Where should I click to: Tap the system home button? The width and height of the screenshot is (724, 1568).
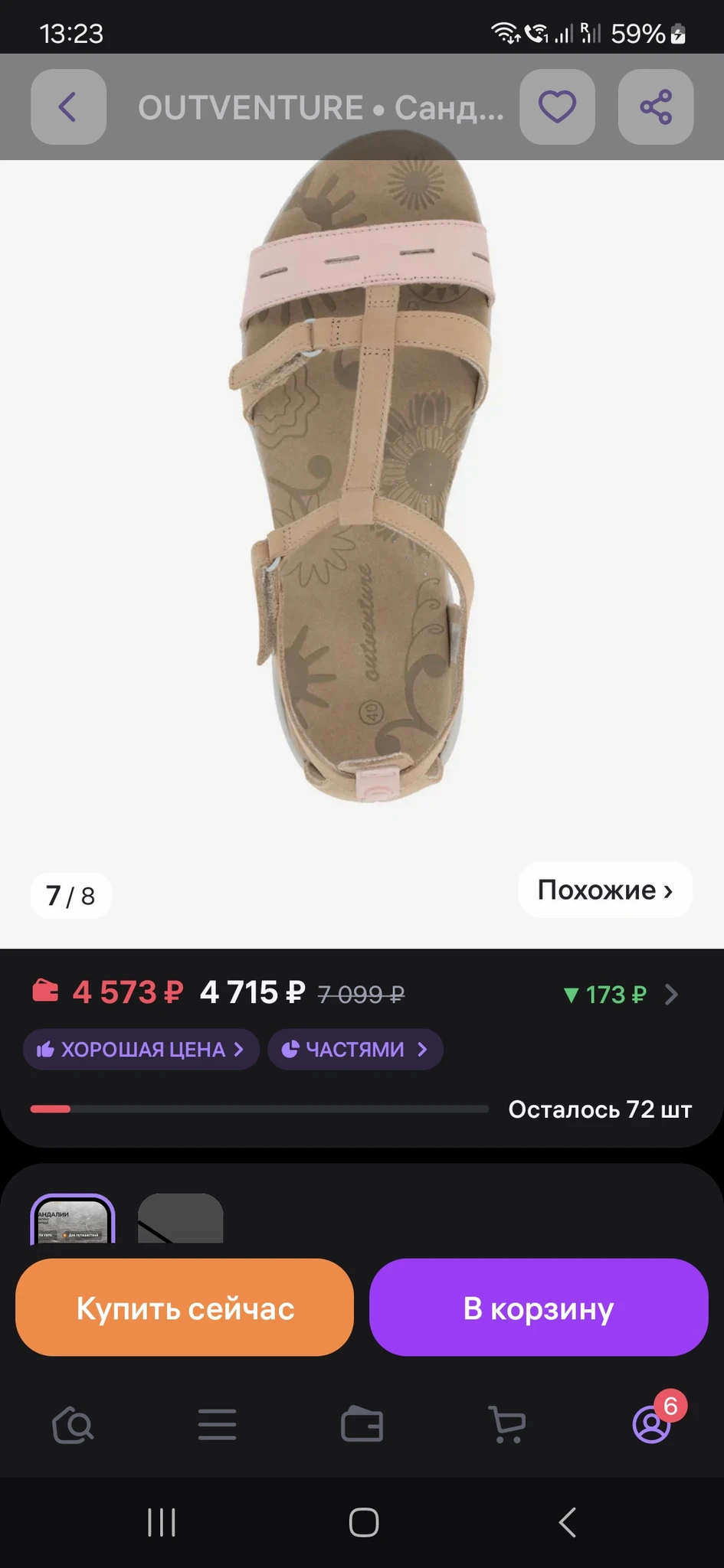[x=364, y=1522]
